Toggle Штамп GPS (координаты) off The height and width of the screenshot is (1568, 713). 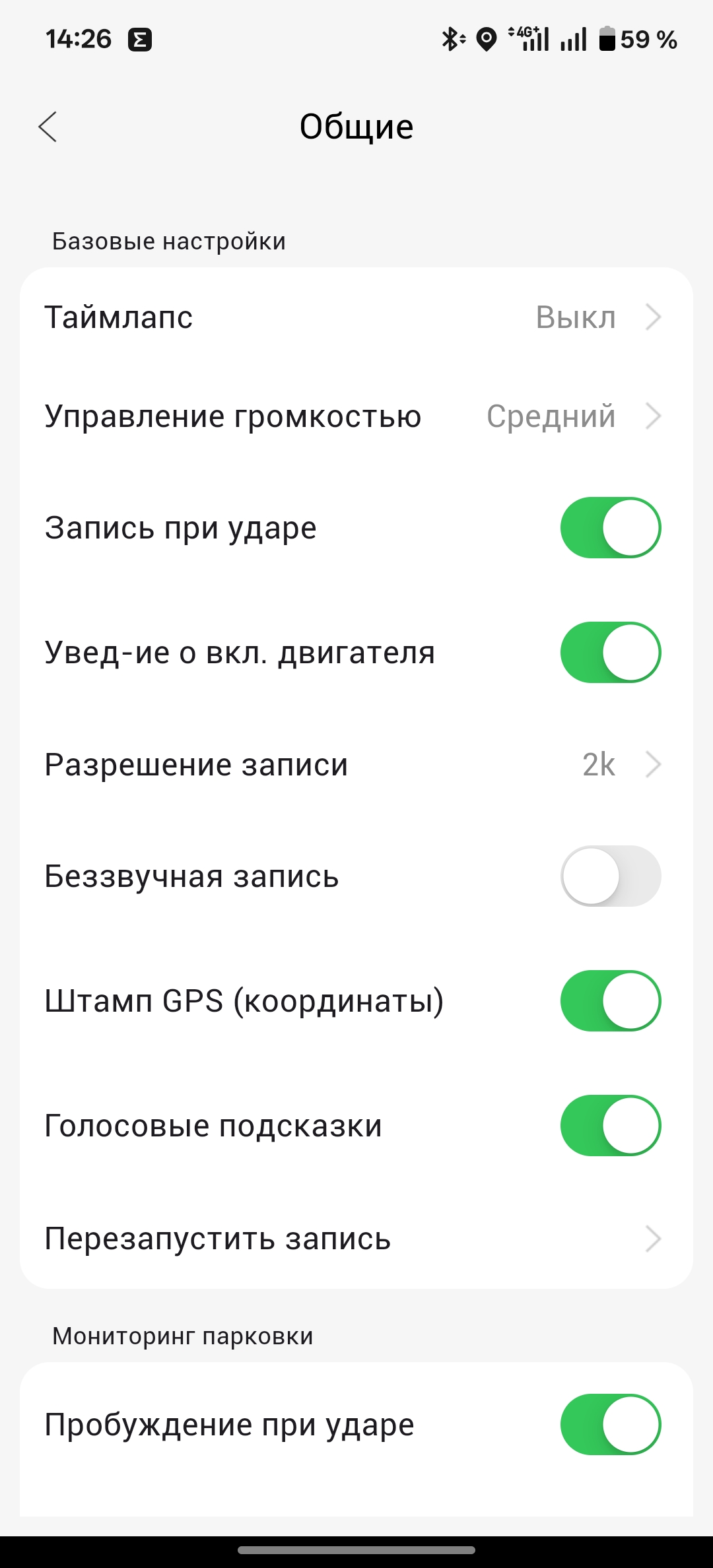(x=610, y=1000)
